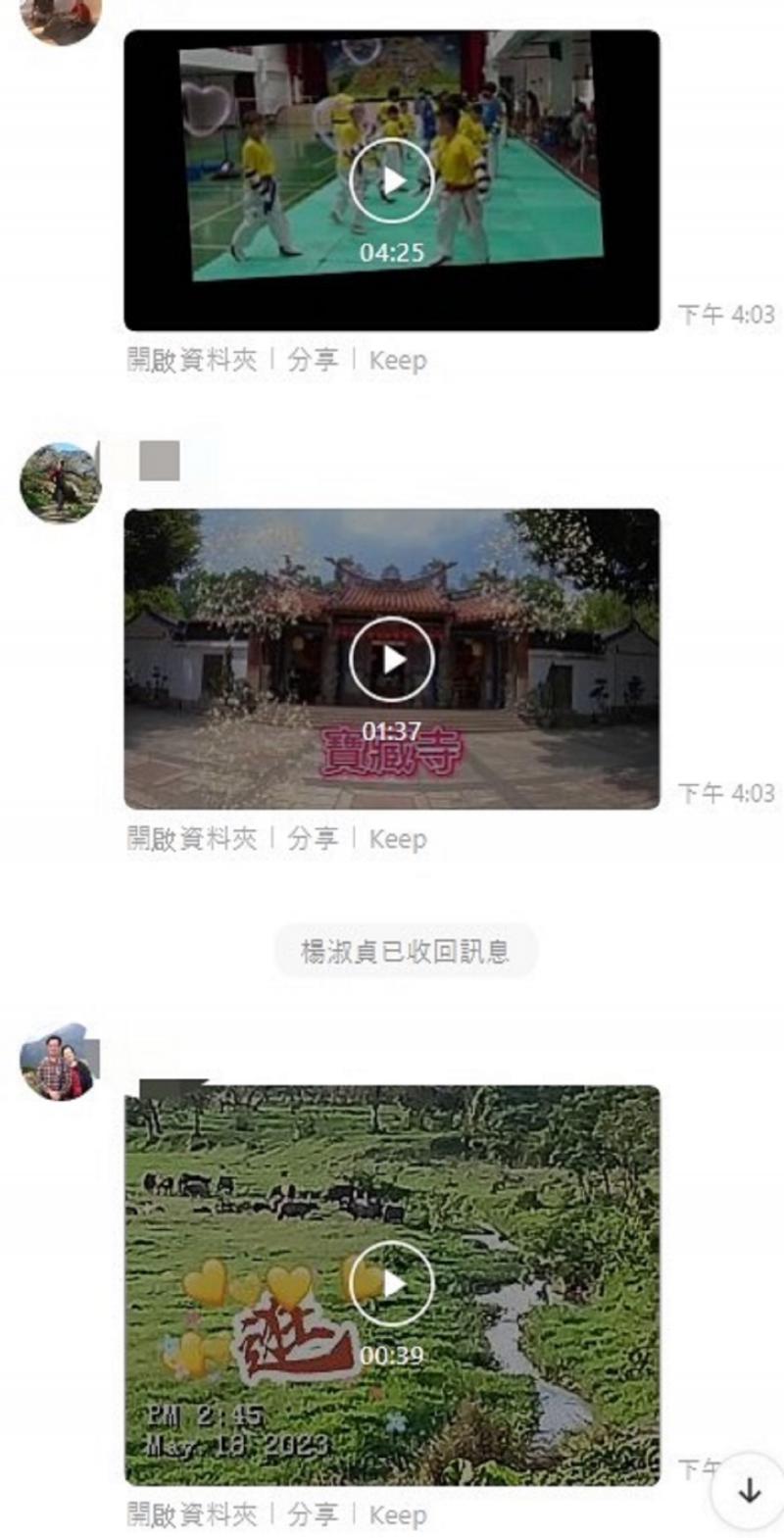Viewport: 784px width, 1538px height.
Task: Open folder for the 00:39 video
Action: [x=192, y=1514]
